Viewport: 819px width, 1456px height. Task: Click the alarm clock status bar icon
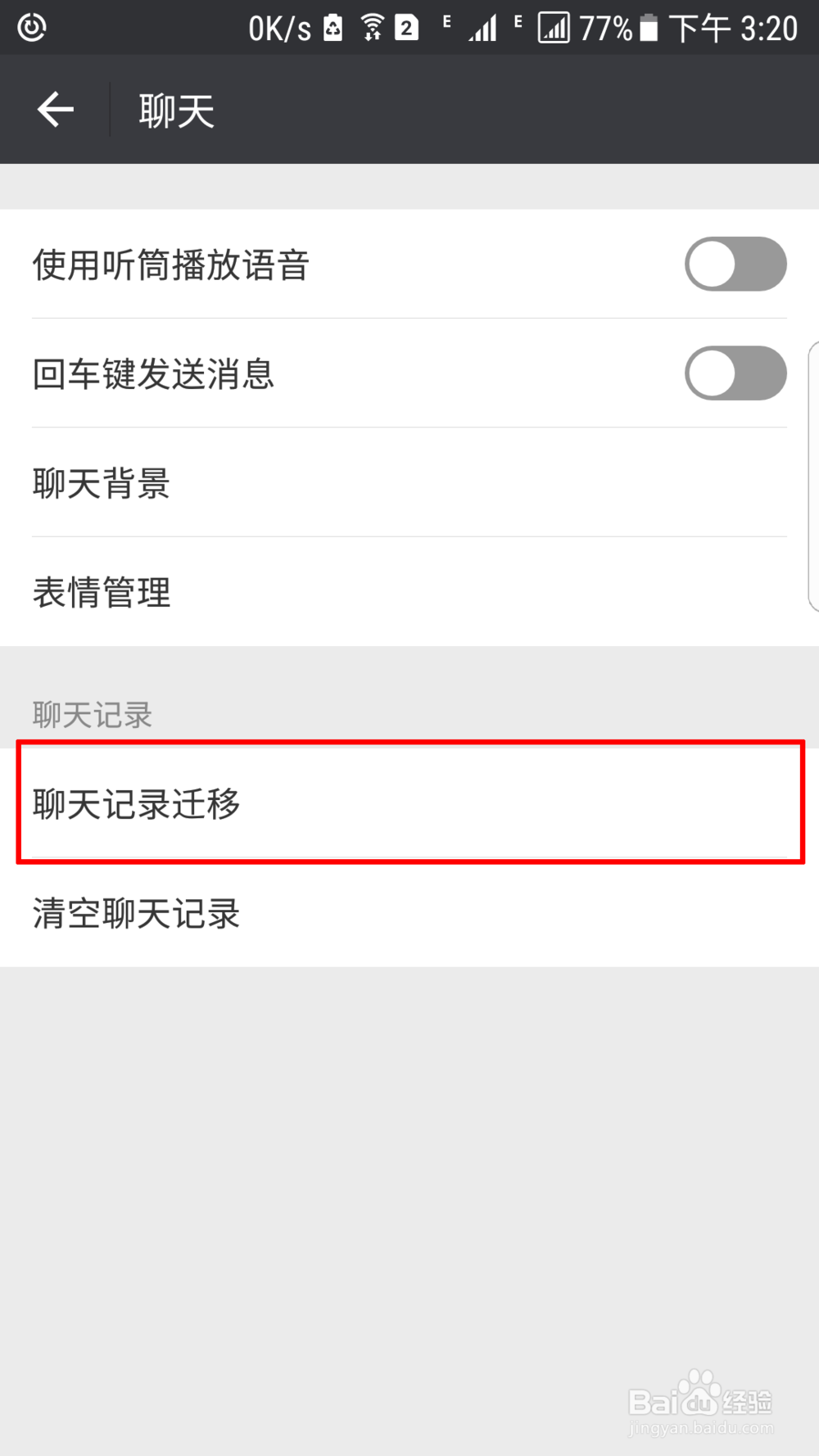(x=33, y=26)
